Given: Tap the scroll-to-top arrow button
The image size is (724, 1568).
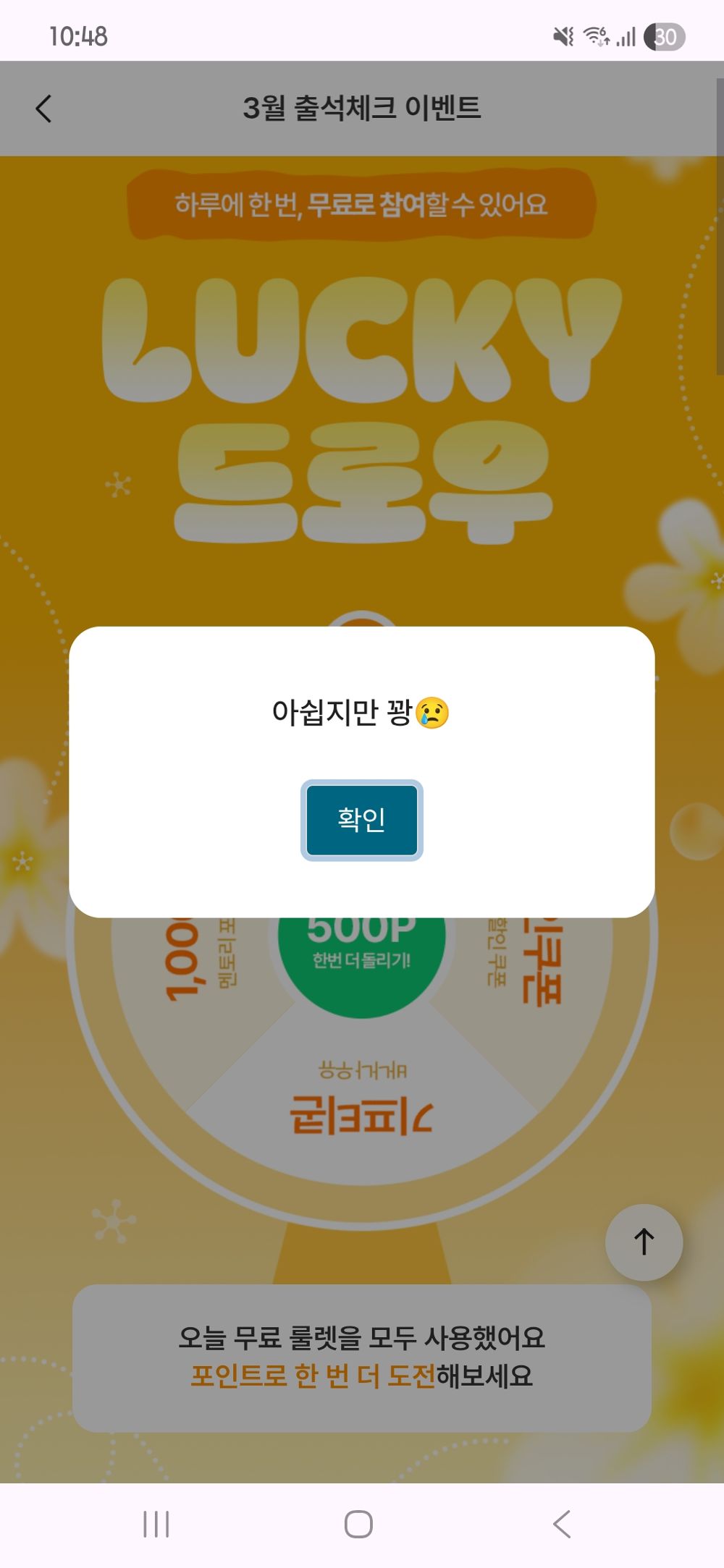Looking at the screenshot, I should [643, 1241].
